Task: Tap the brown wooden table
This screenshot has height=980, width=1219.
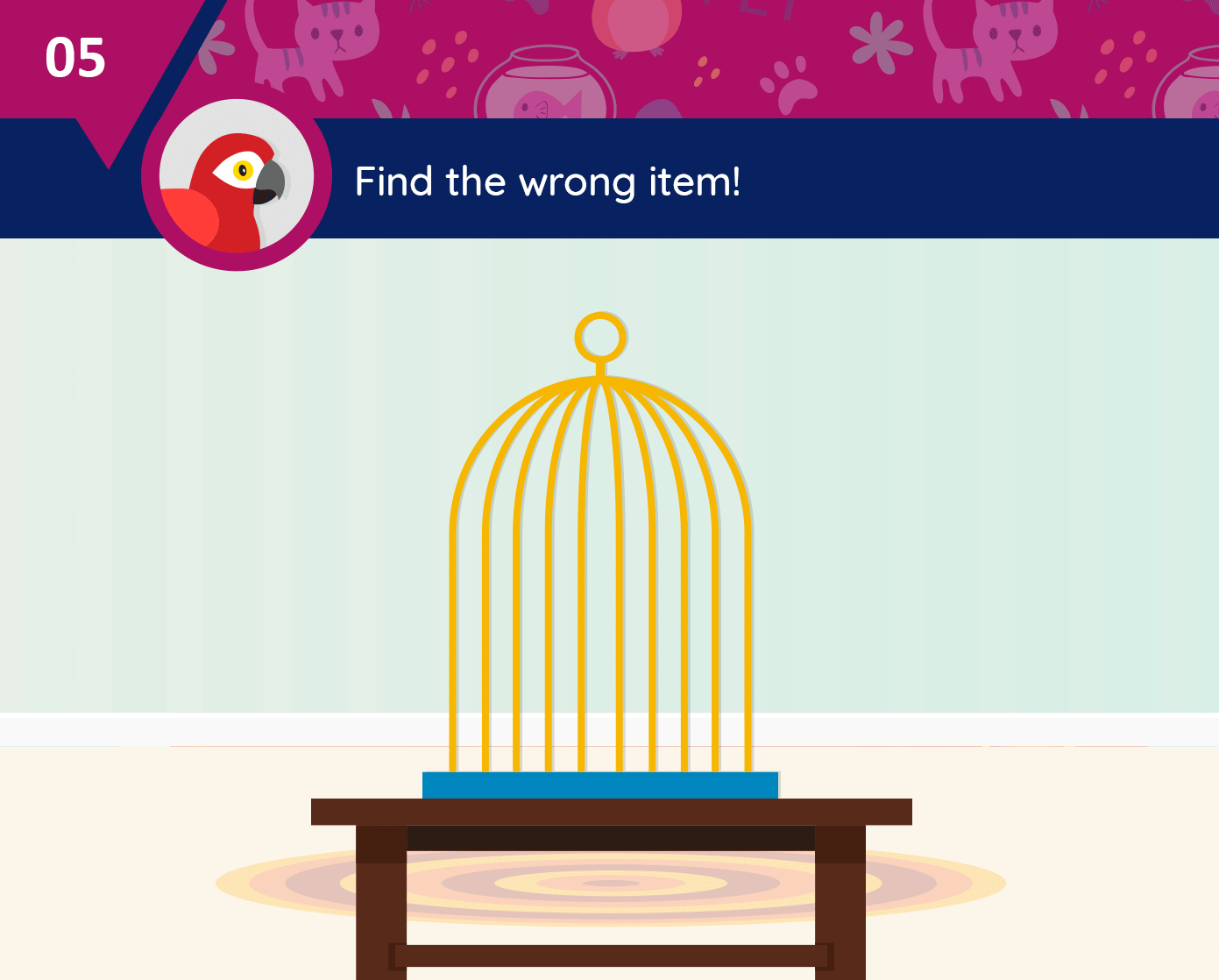Action: (x=611, y=812)
